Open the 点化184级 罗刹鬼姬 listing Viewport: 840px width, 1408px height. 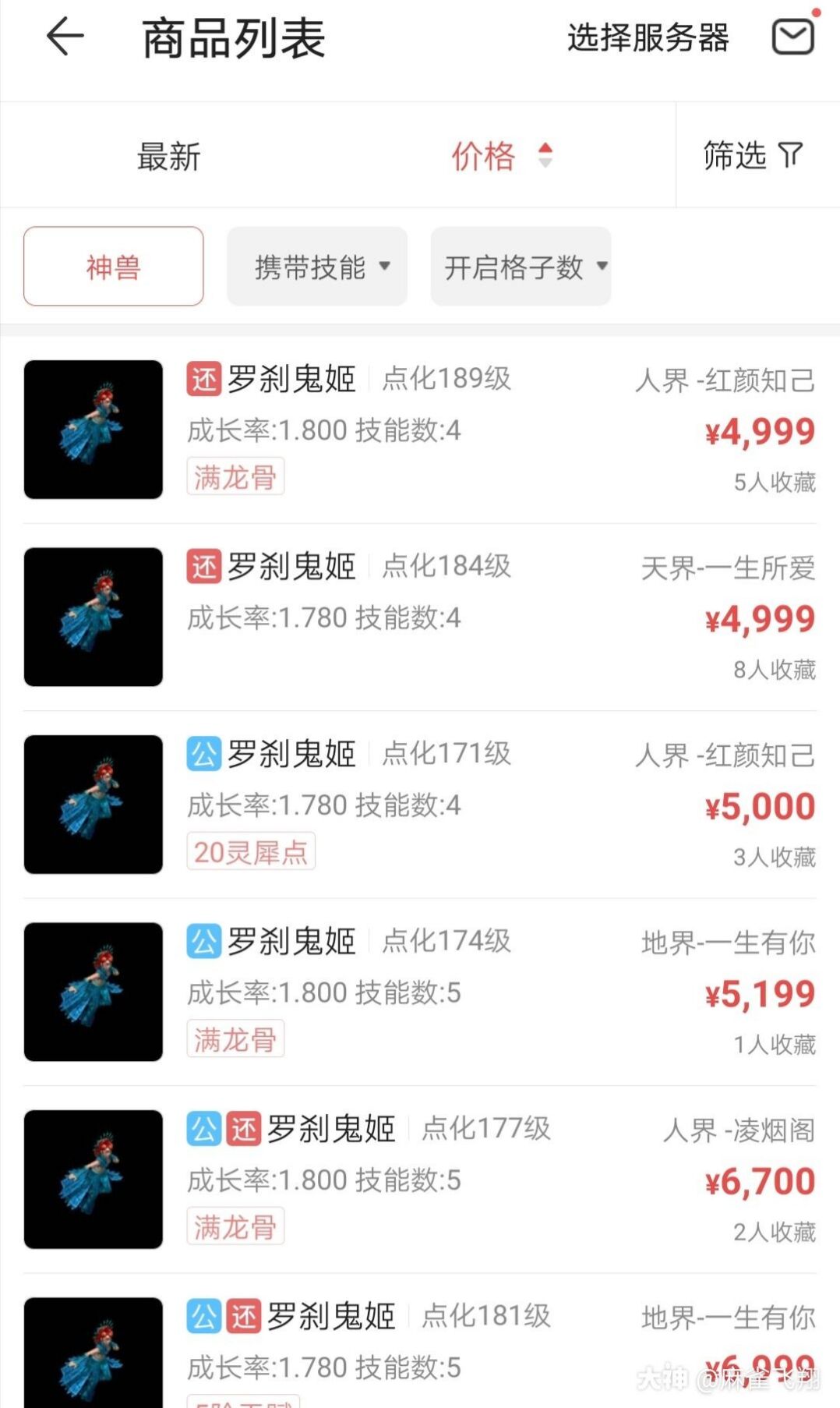coord(420,617)
